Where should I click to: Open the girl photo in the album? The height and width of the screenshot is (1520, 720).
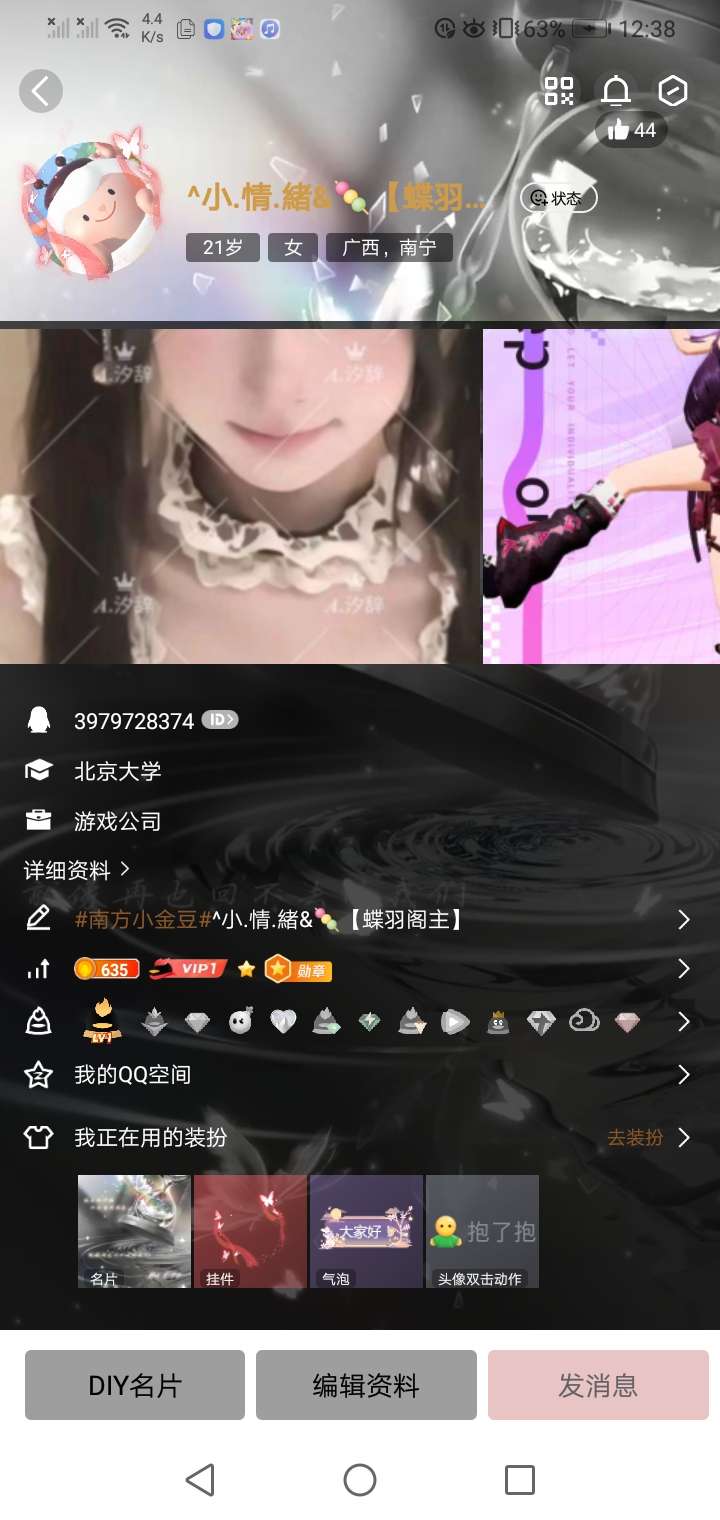pyautogui.click(x=240, y=496)
